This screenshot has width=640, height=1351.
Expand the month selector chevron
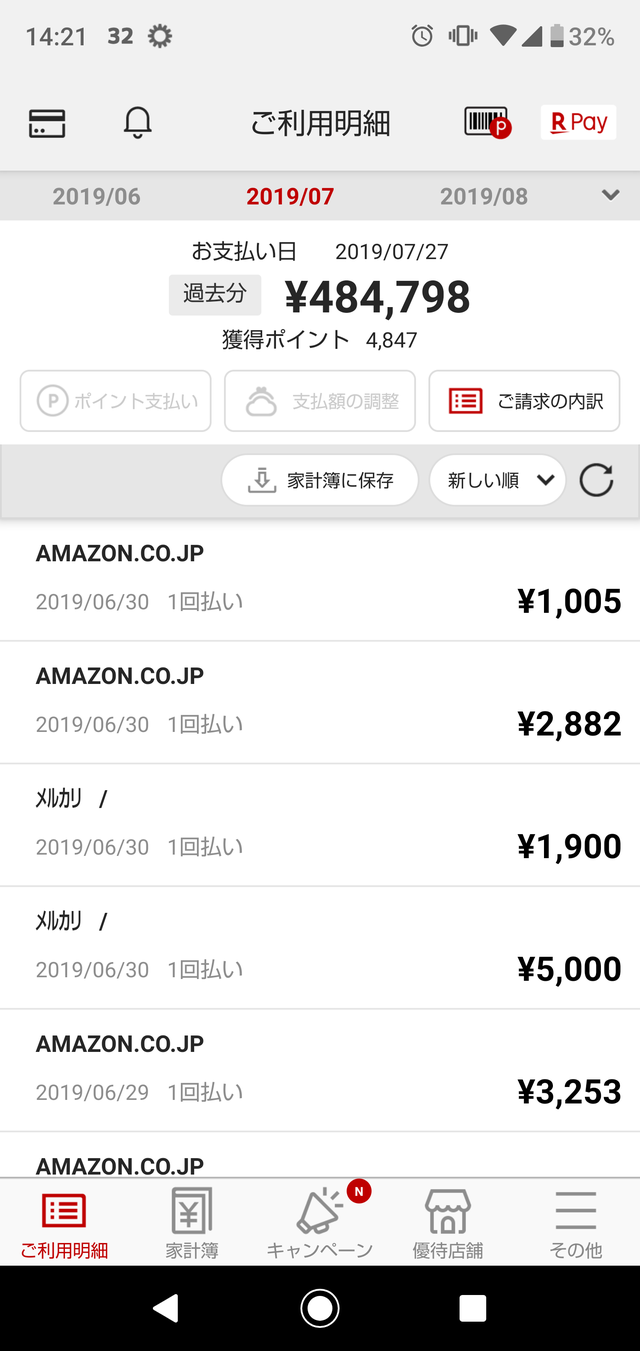(x=611, y=195)
